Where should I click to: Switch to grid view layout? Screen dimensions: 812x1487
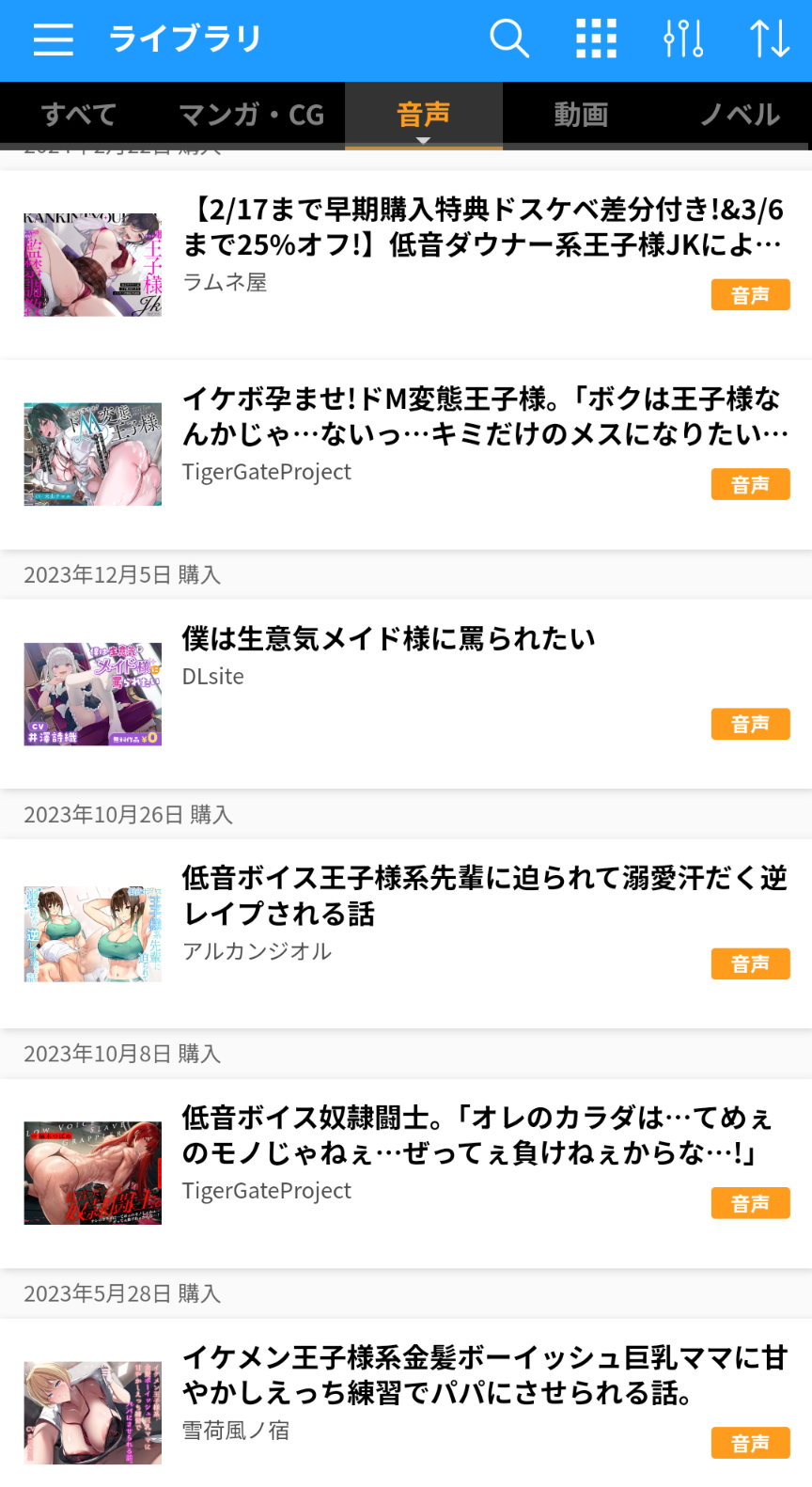596,39
